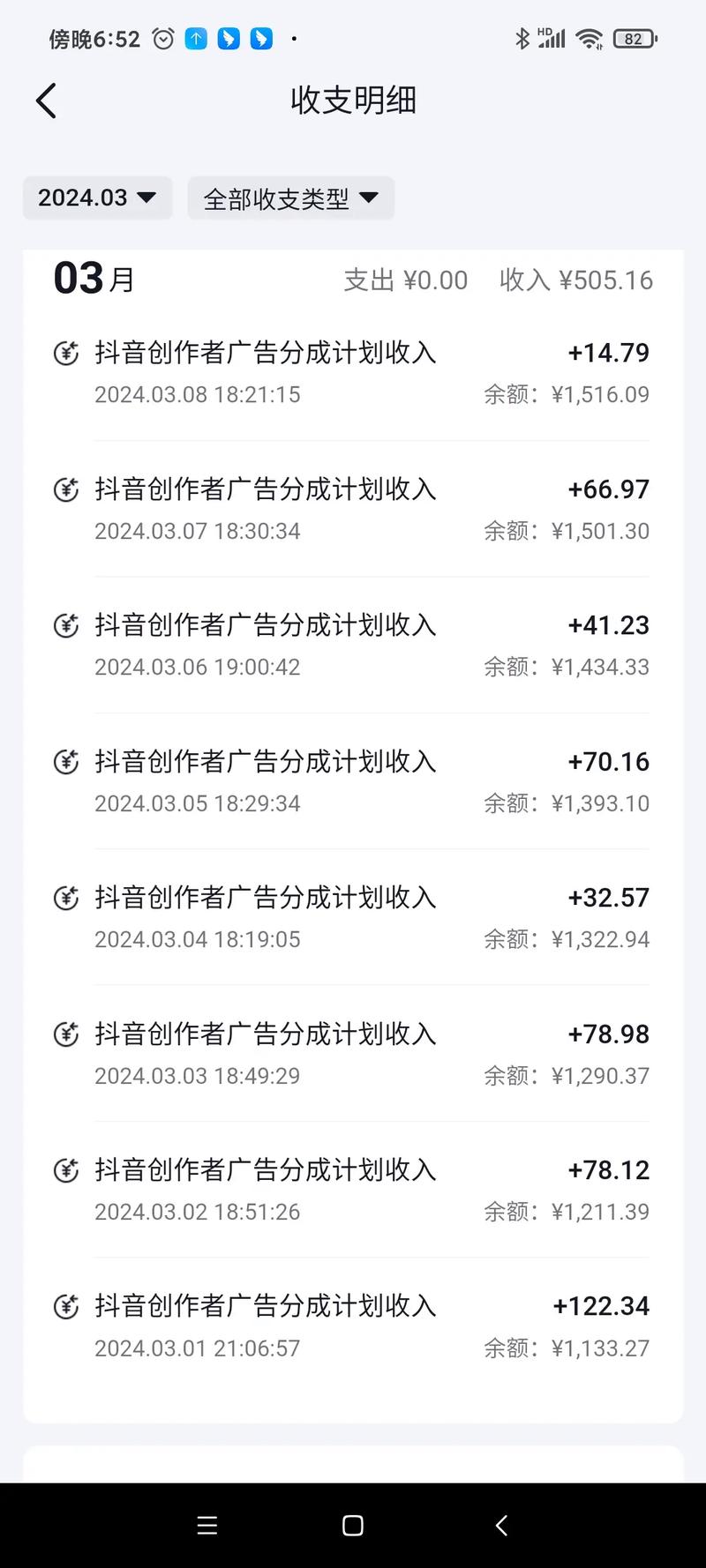
Task: Tap the Bluetooth icon in the status bar
Action: click(522, 38)
